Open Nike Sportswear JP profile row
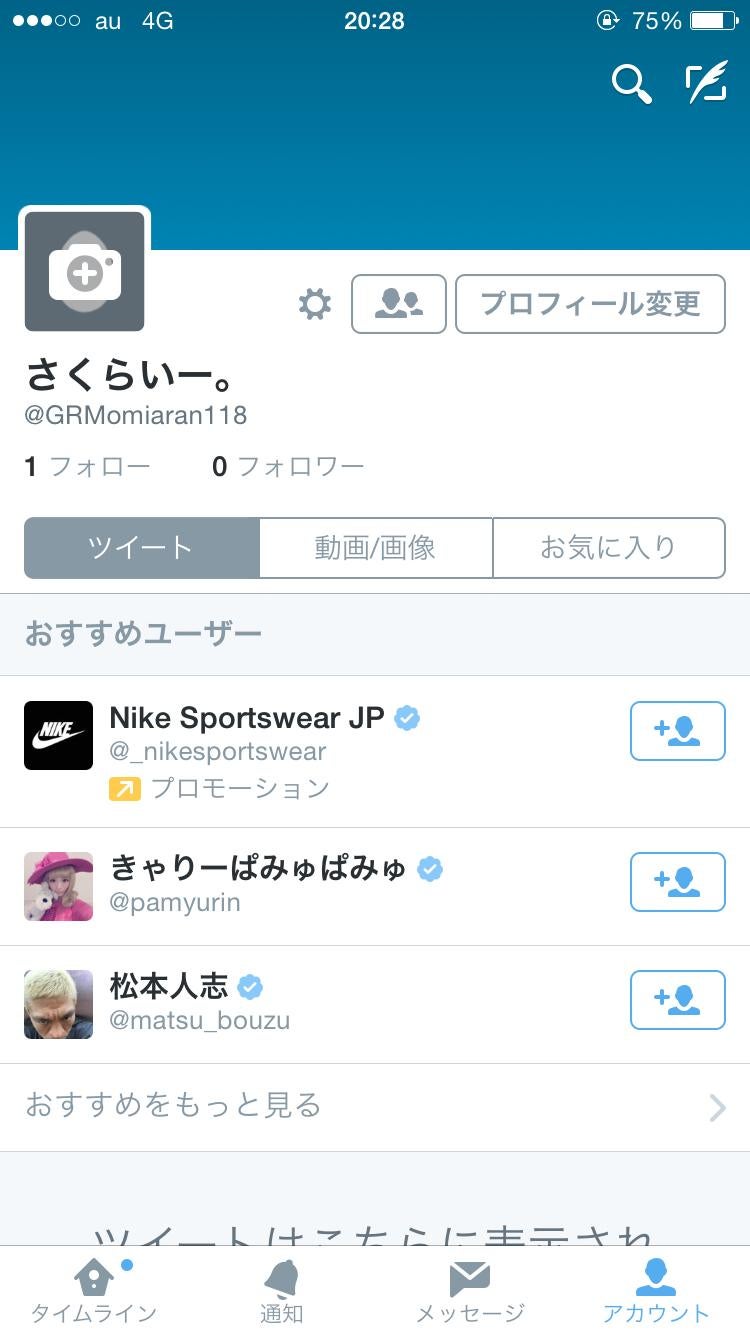The image size is (750, 1334). [x=300, y=750]
